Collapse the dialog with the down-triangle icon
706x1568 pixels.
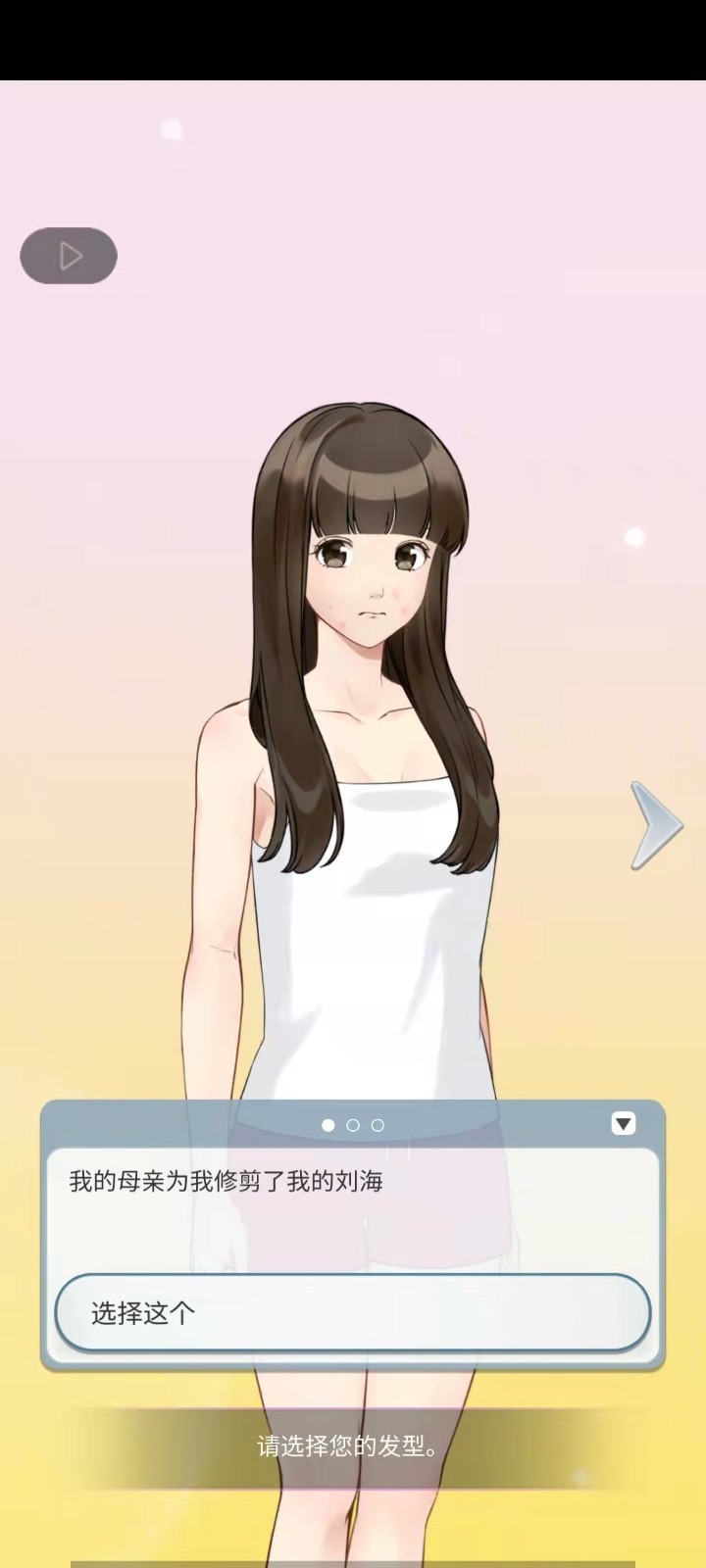(624, 1123)
